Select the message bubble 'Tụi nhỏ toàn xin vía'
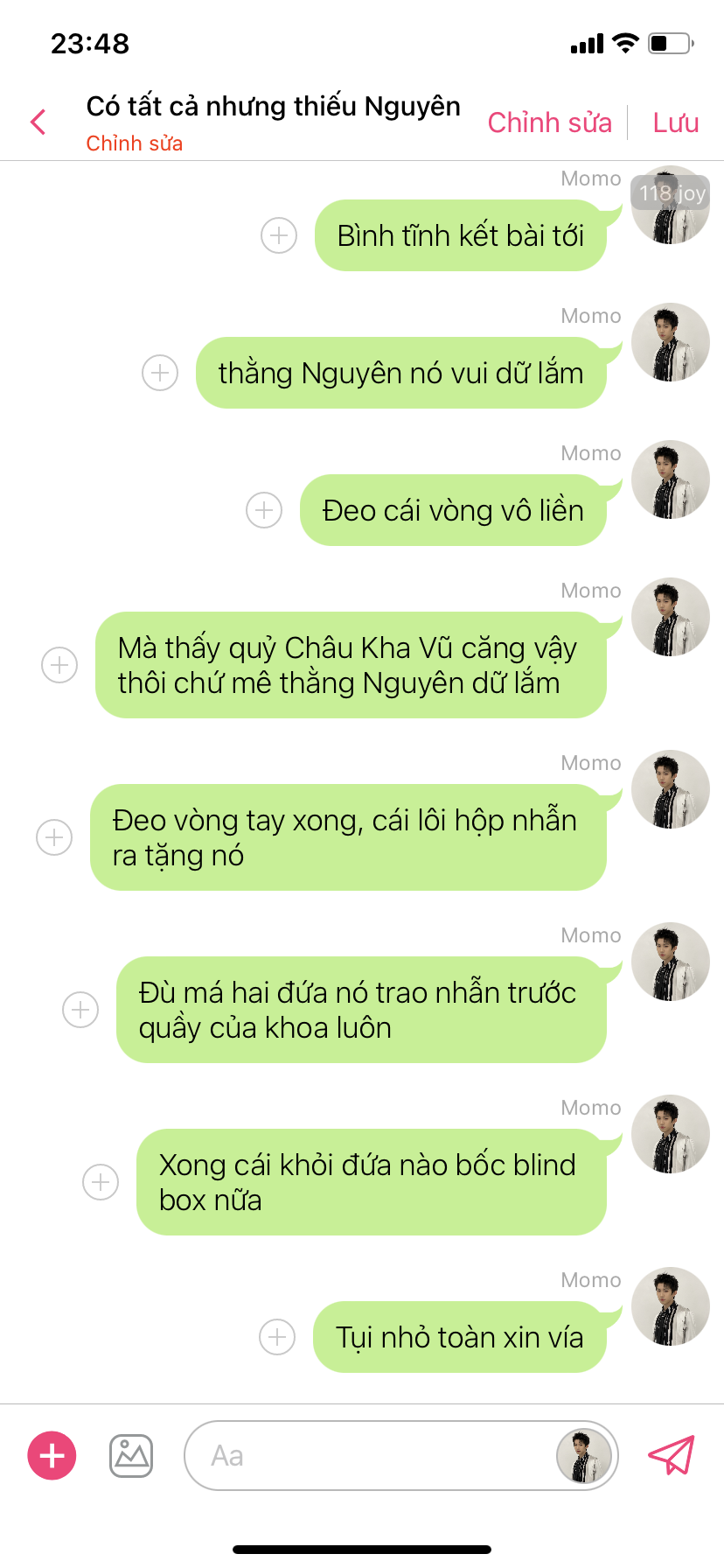Screen dimensions: 724x1568 pos(460,1337)
